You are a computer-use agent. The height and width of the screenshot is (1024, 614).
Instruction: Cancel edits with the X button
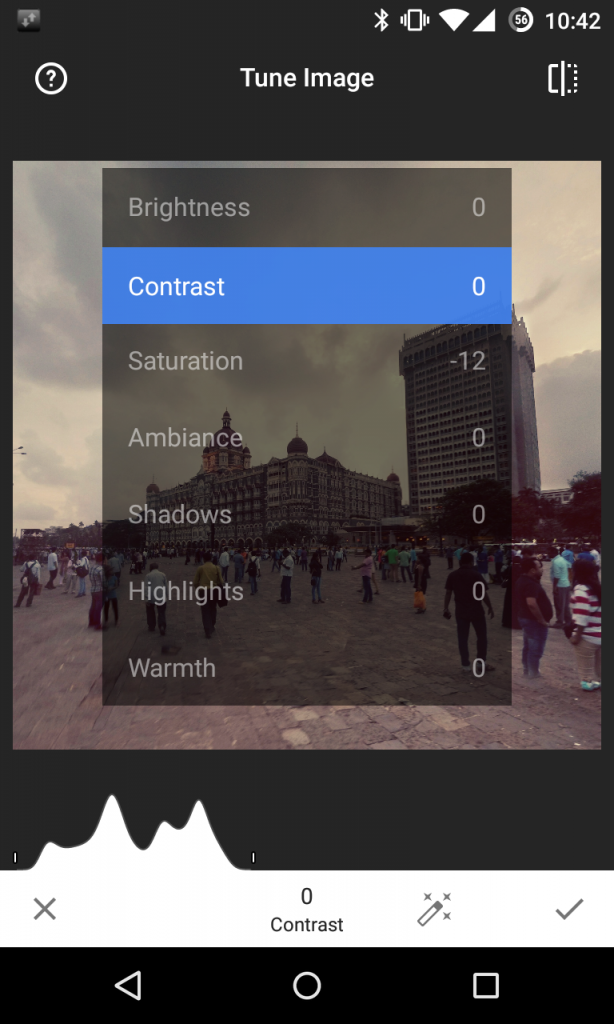click(x=44, y=909)
